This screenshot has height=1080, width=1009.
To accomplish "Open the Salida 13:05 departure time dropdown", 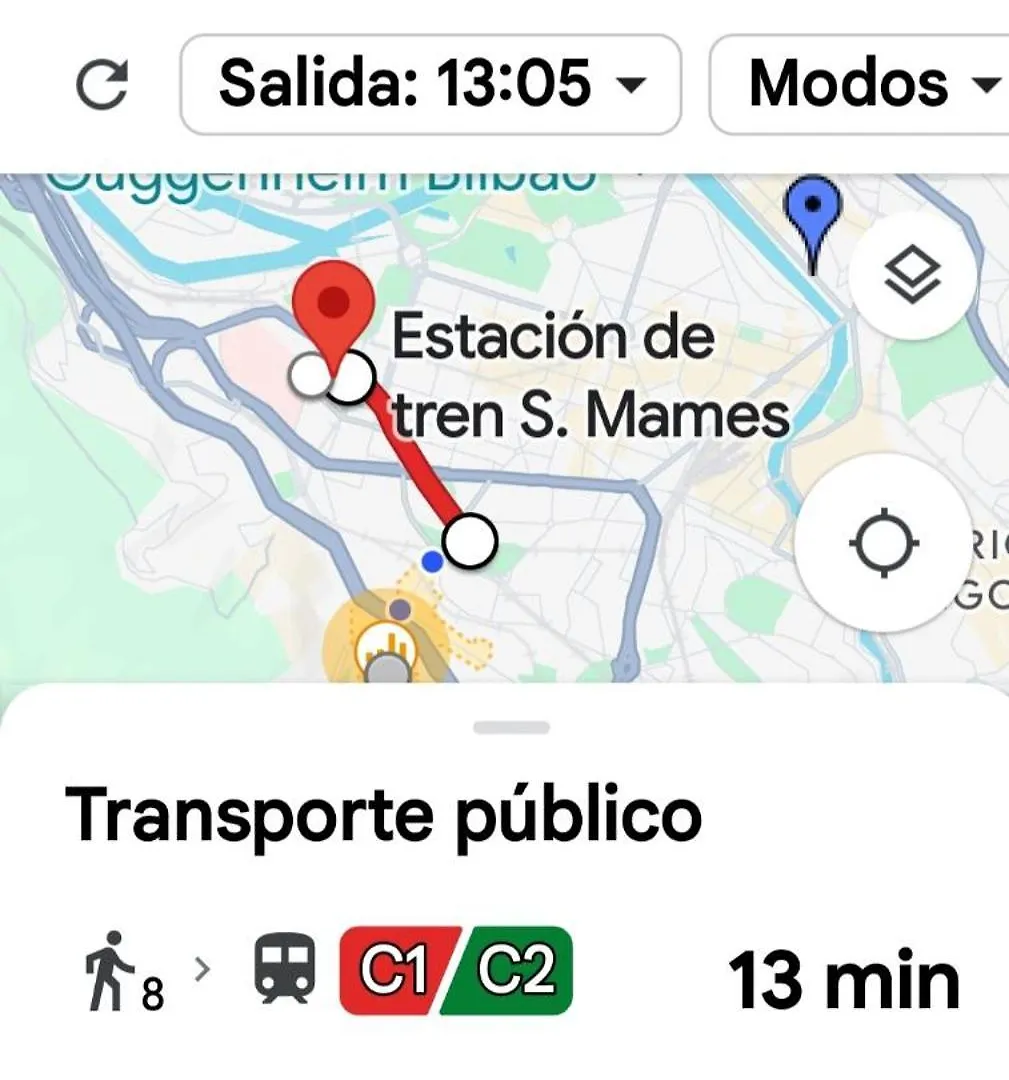I will (x=430, y=84).
